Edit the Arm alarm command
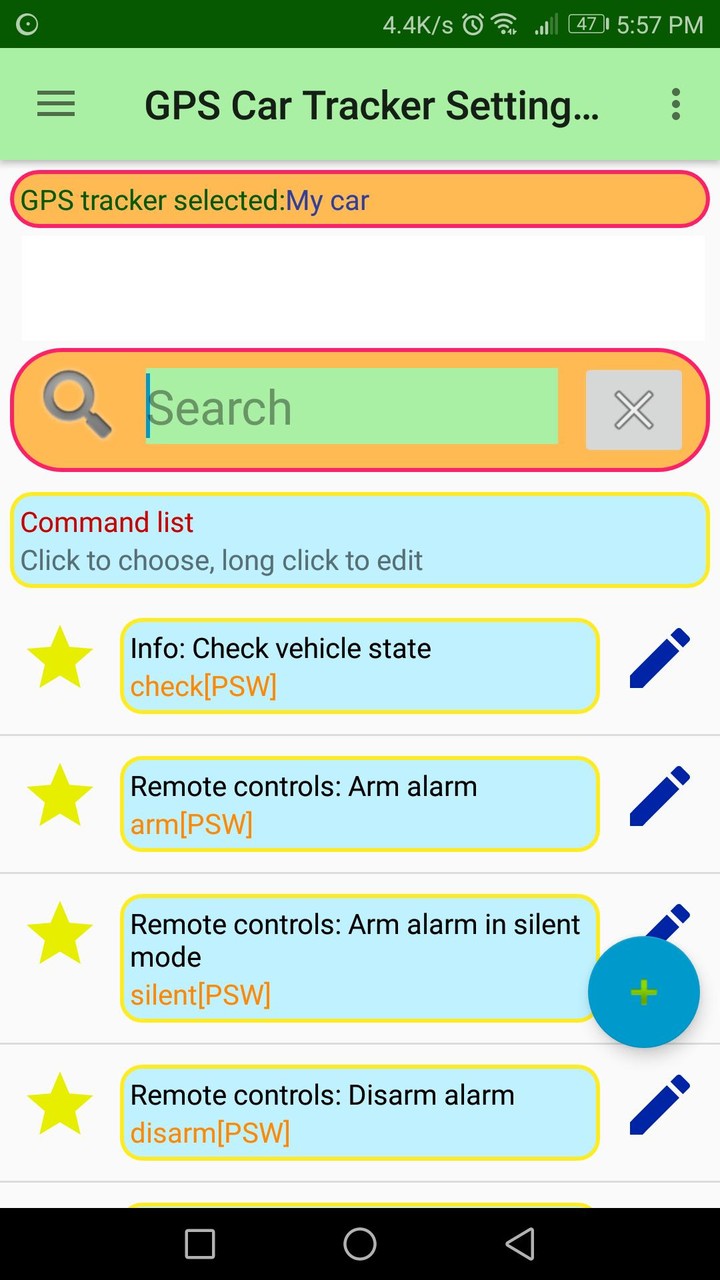The height and width of the screenshot is (1280, 720). point(659,797)
